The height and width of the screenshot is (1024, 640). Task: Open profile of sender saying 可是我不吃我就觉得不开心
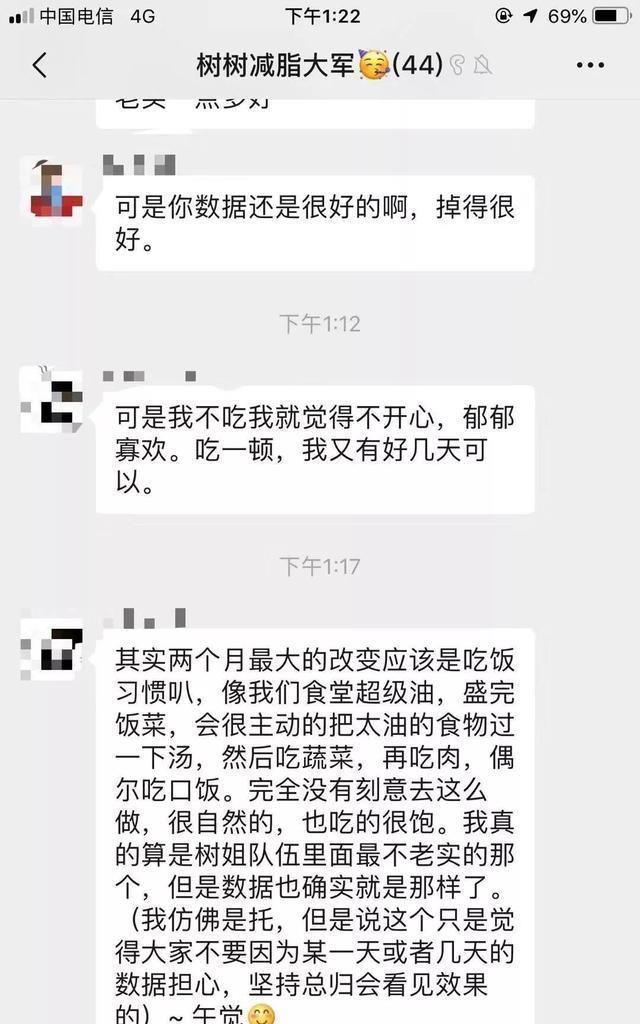pyautogui.click(x=56, y=400)
